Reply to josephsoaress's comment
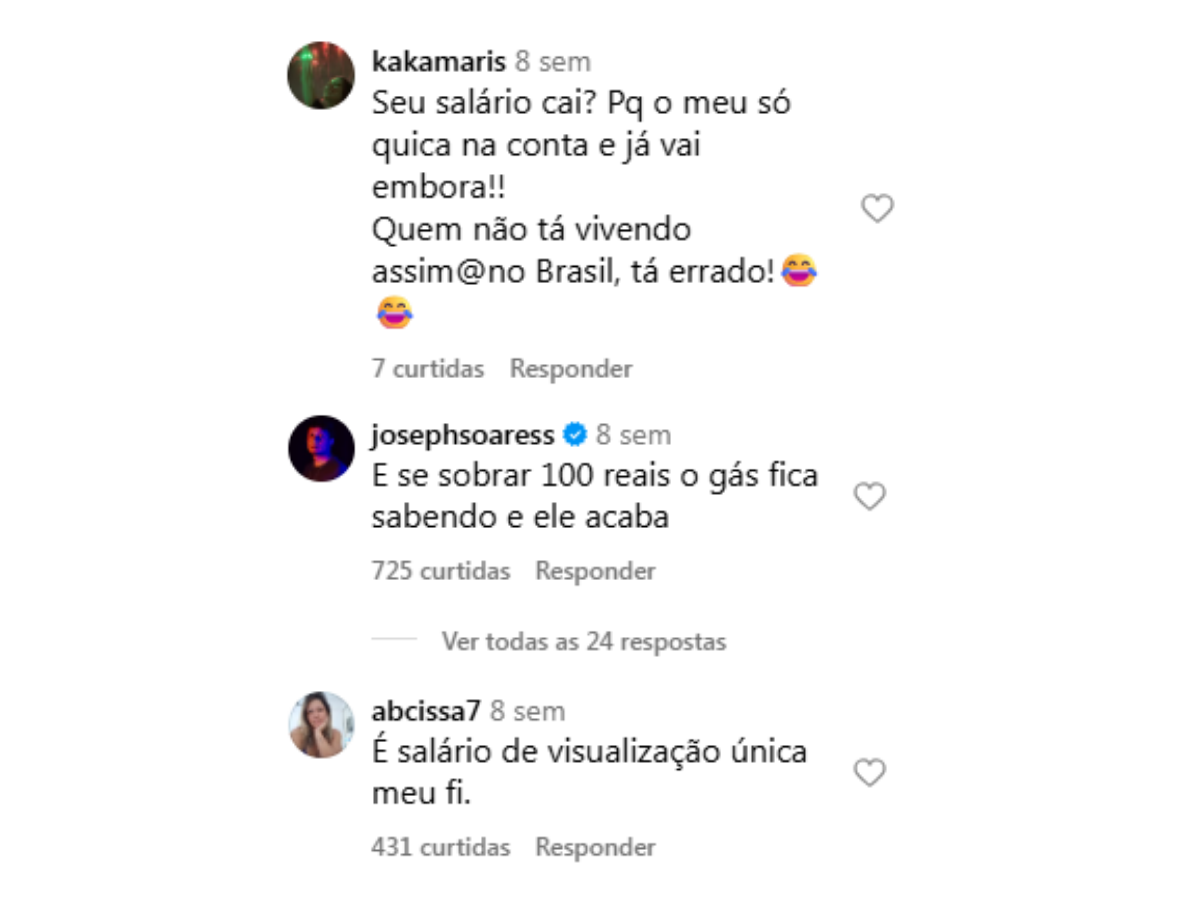1200x900 pixels. (x=595, y=572)
